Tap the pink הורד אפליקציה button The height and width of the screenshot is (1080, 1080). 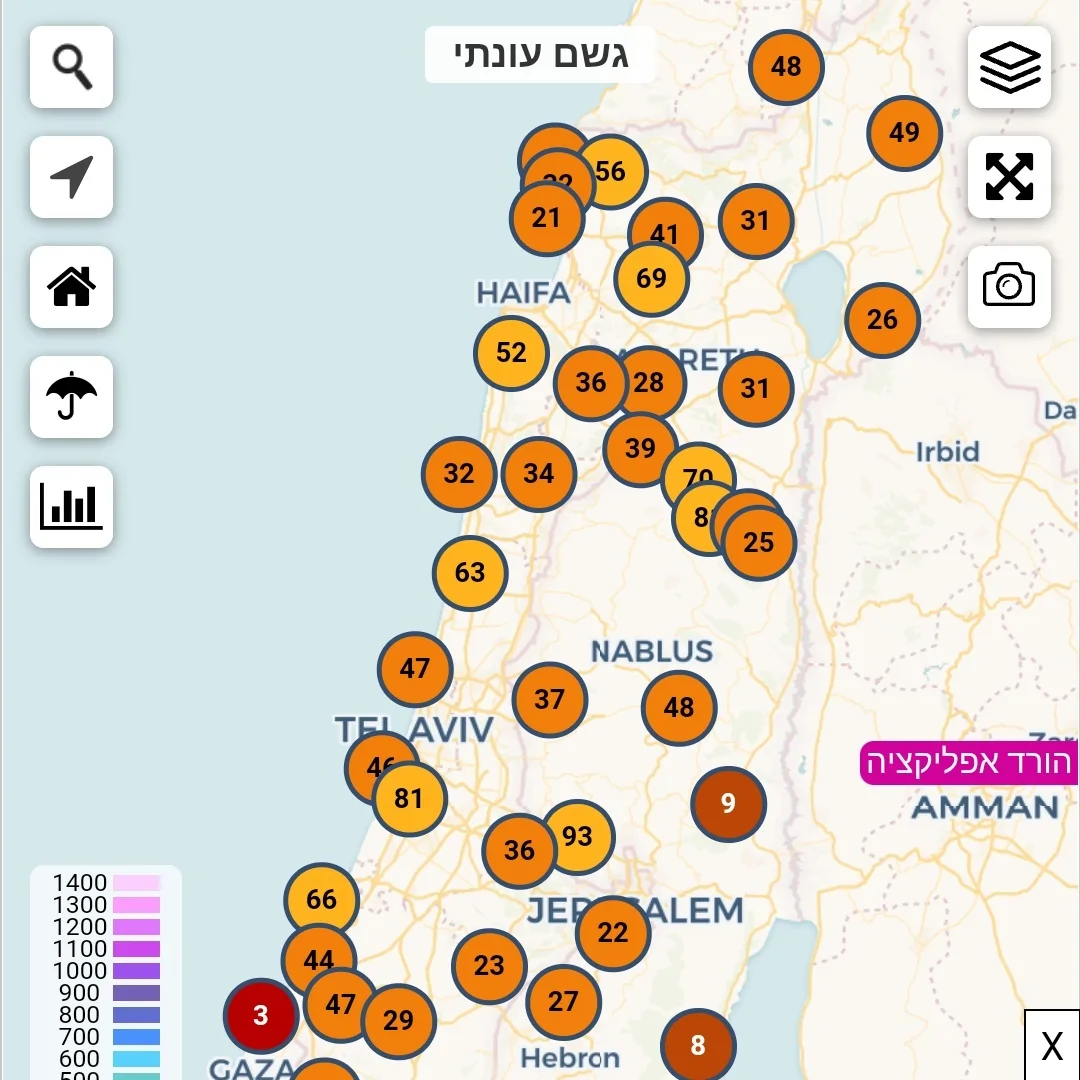coord(968,763)
